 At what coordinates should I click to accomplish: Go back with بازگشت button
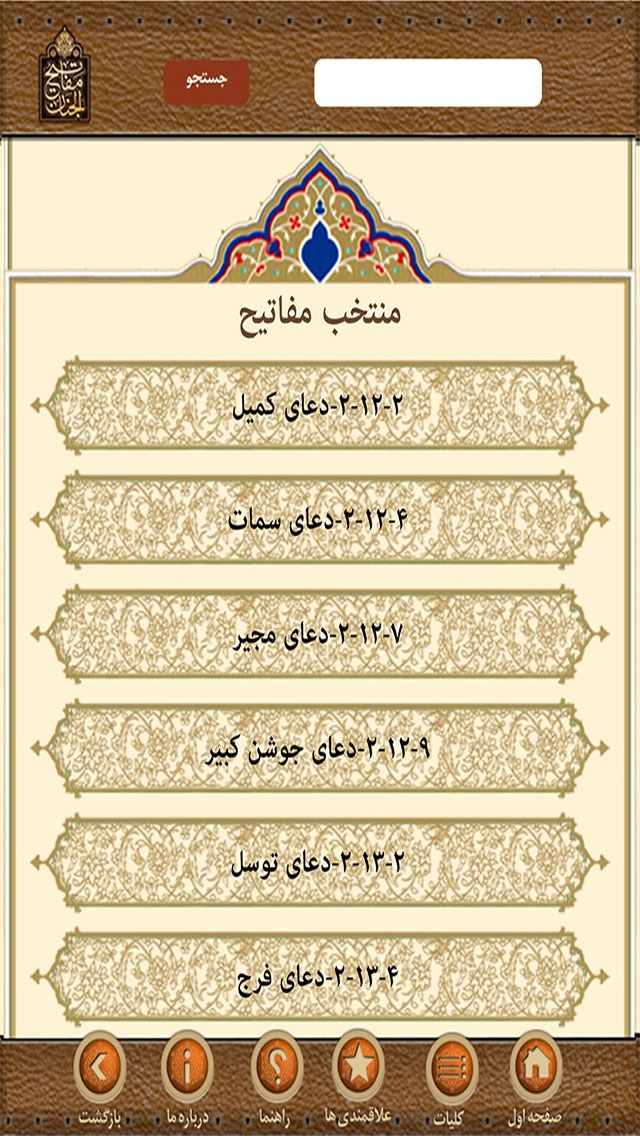coord(100,1076)
